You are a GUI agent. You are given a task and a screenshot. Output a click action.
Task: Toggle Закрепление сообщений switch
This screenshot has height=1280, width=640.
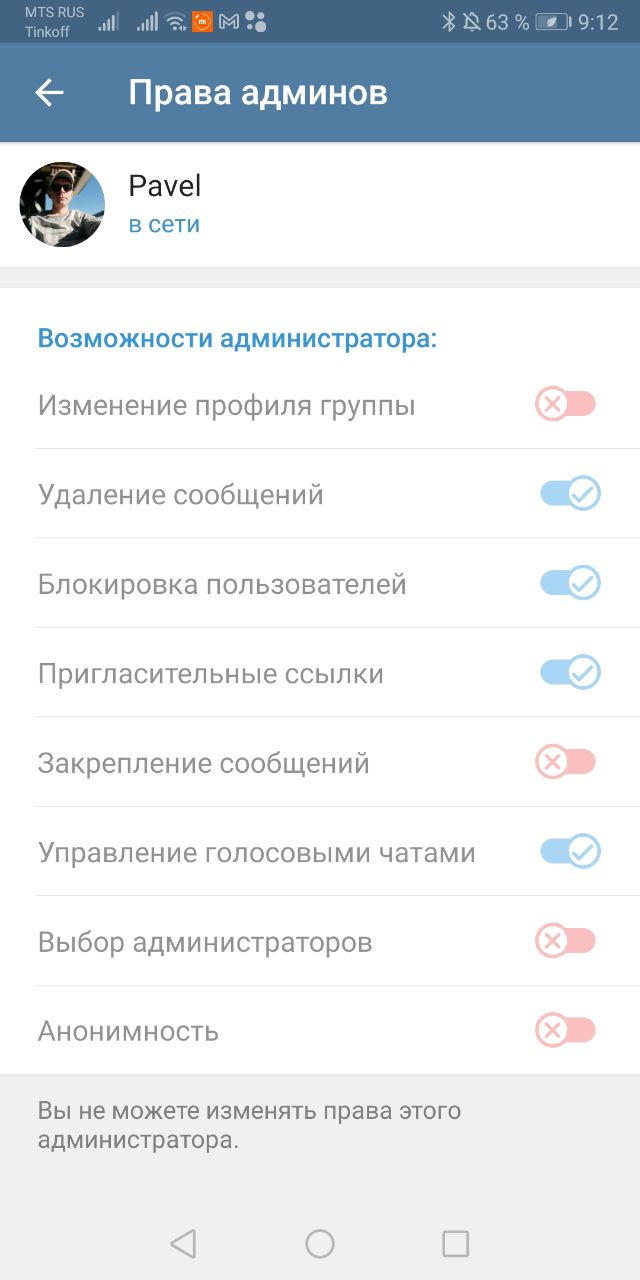(x=566, y=762)
